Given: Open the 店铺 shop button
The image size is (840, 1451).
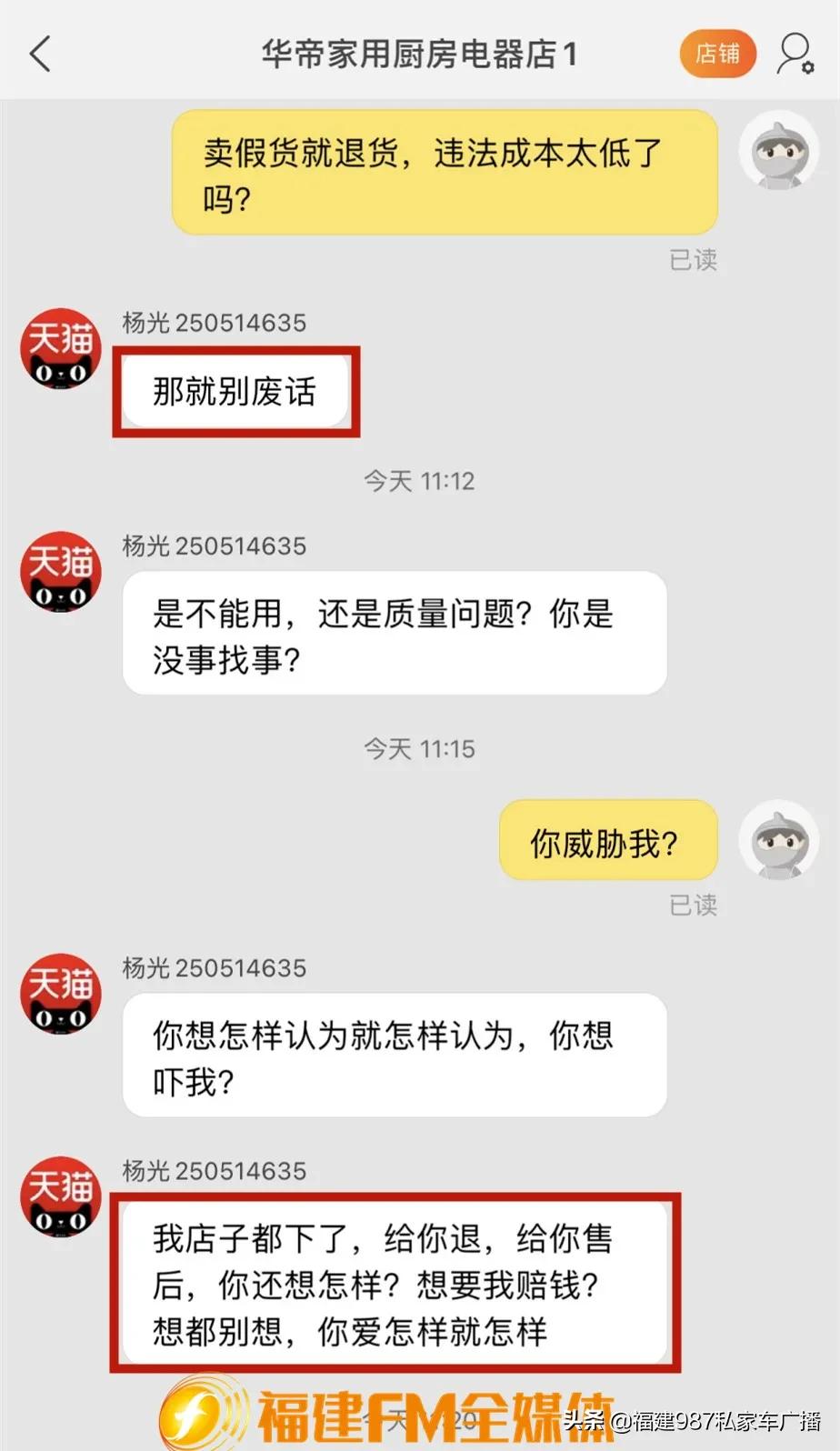Looking at the screenshot, I should 717,55.
